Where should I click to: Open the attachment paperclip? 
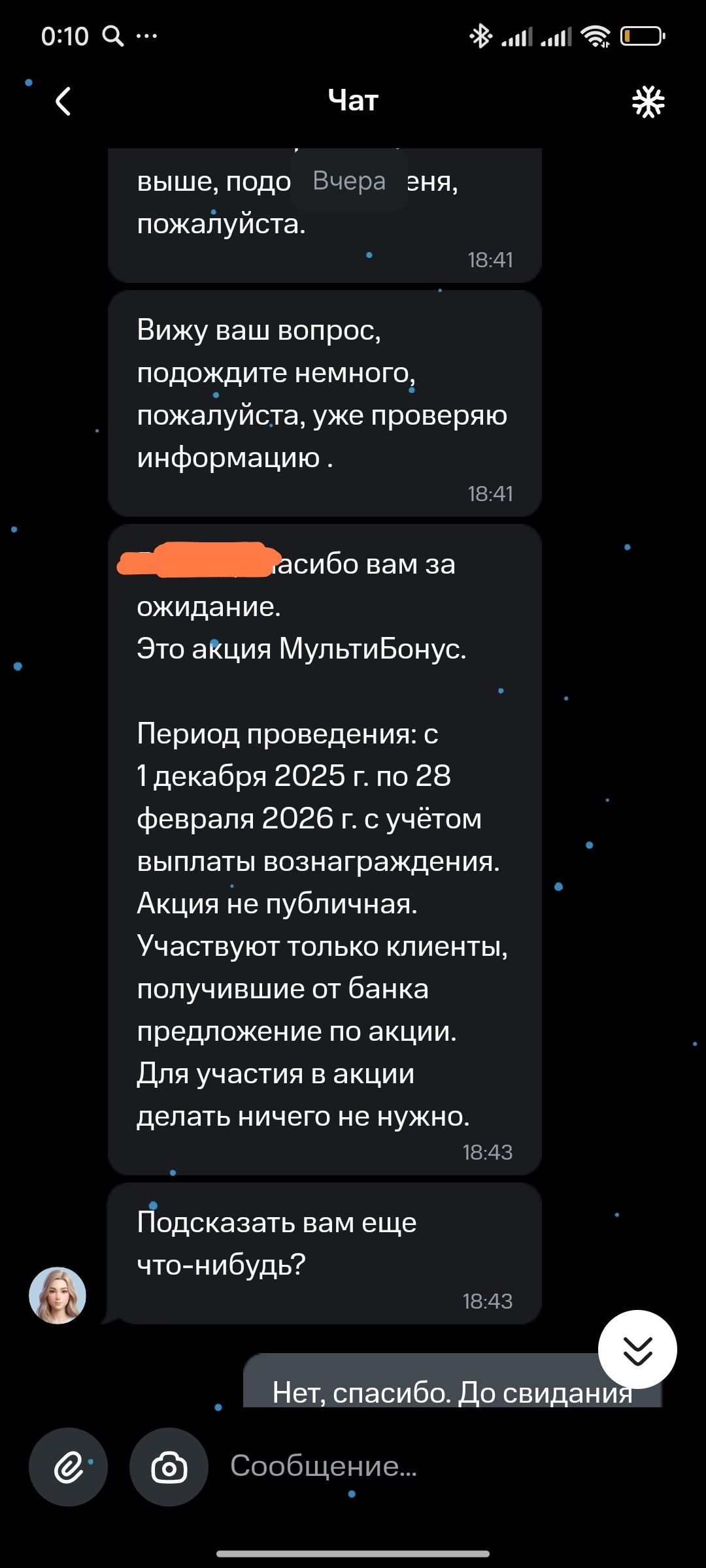68,1467
